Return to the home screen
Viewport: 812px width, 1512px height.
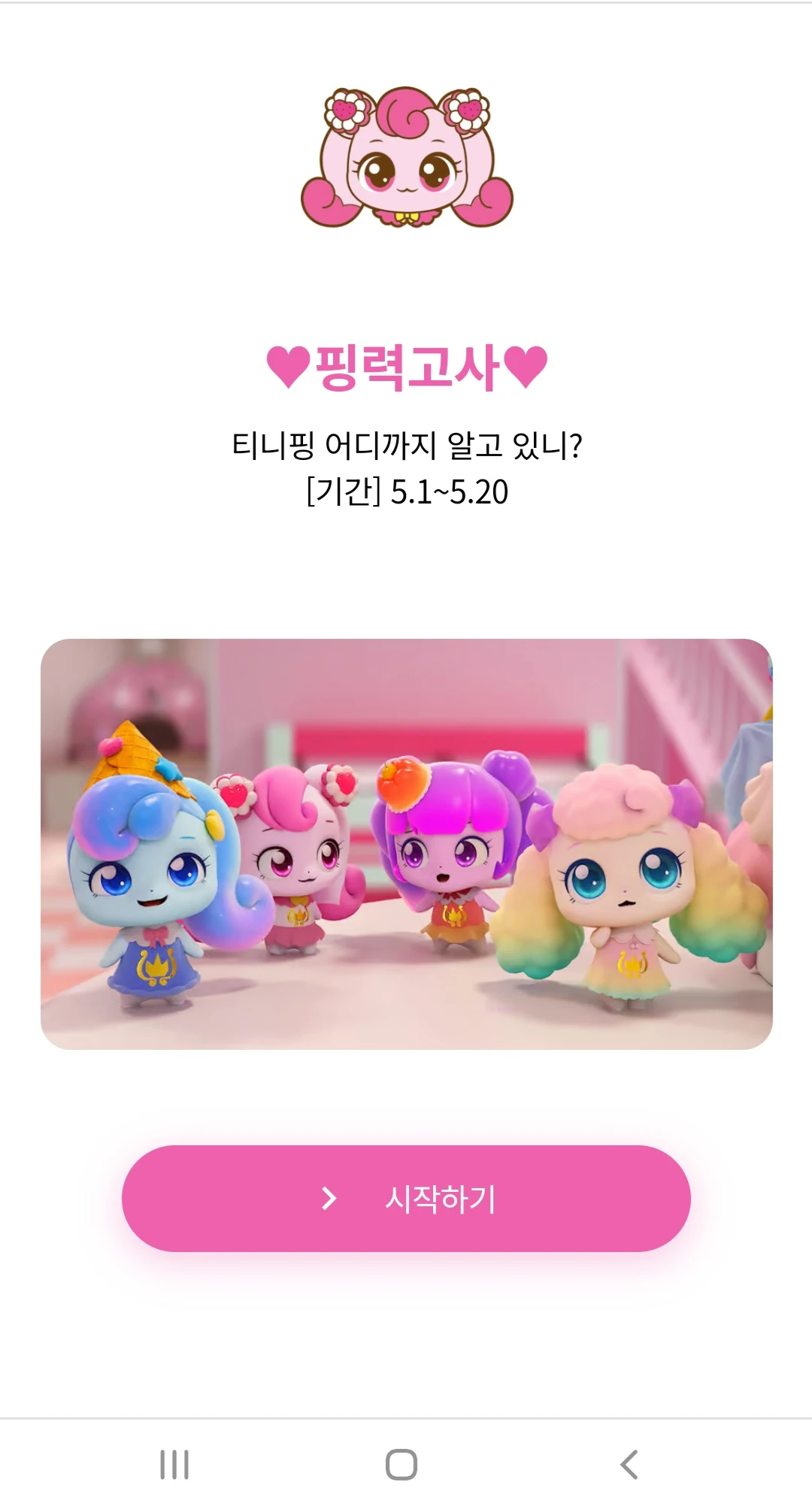[401, 1465]
